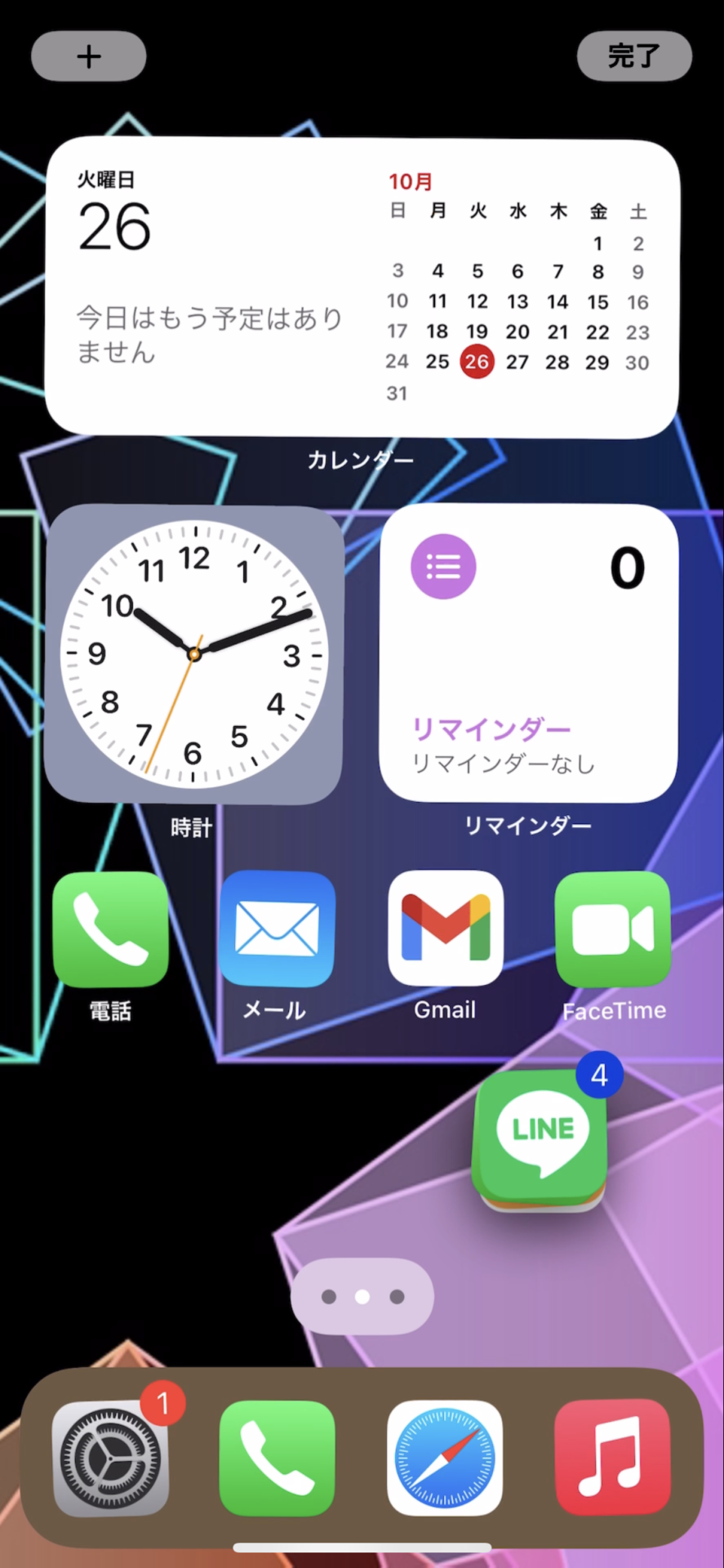Launch Safari from the dock

pyautogui.click(x=445, y=1459)
